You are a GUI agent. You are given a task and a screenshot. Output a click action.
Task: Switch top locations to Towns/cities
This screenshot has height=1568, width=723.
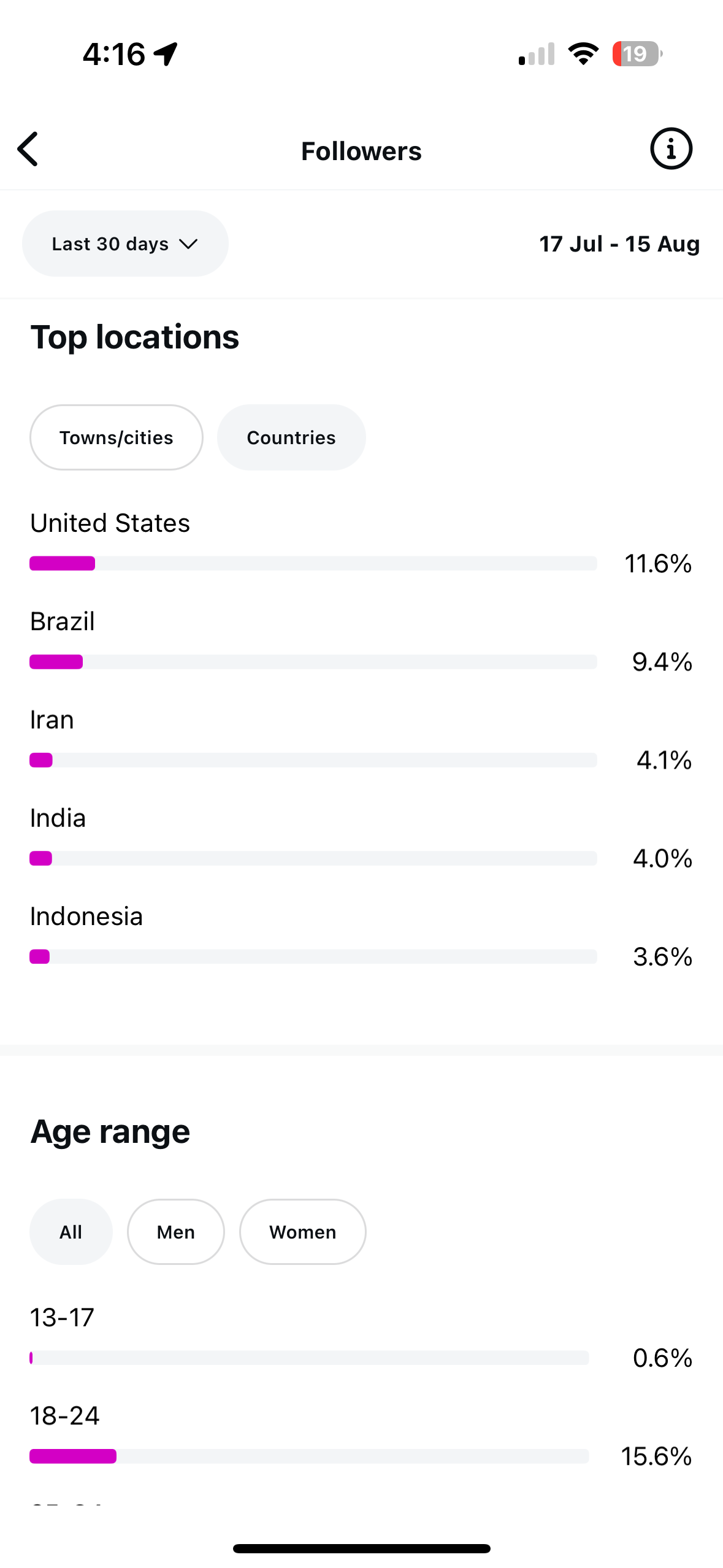click(x=117, y=437)
